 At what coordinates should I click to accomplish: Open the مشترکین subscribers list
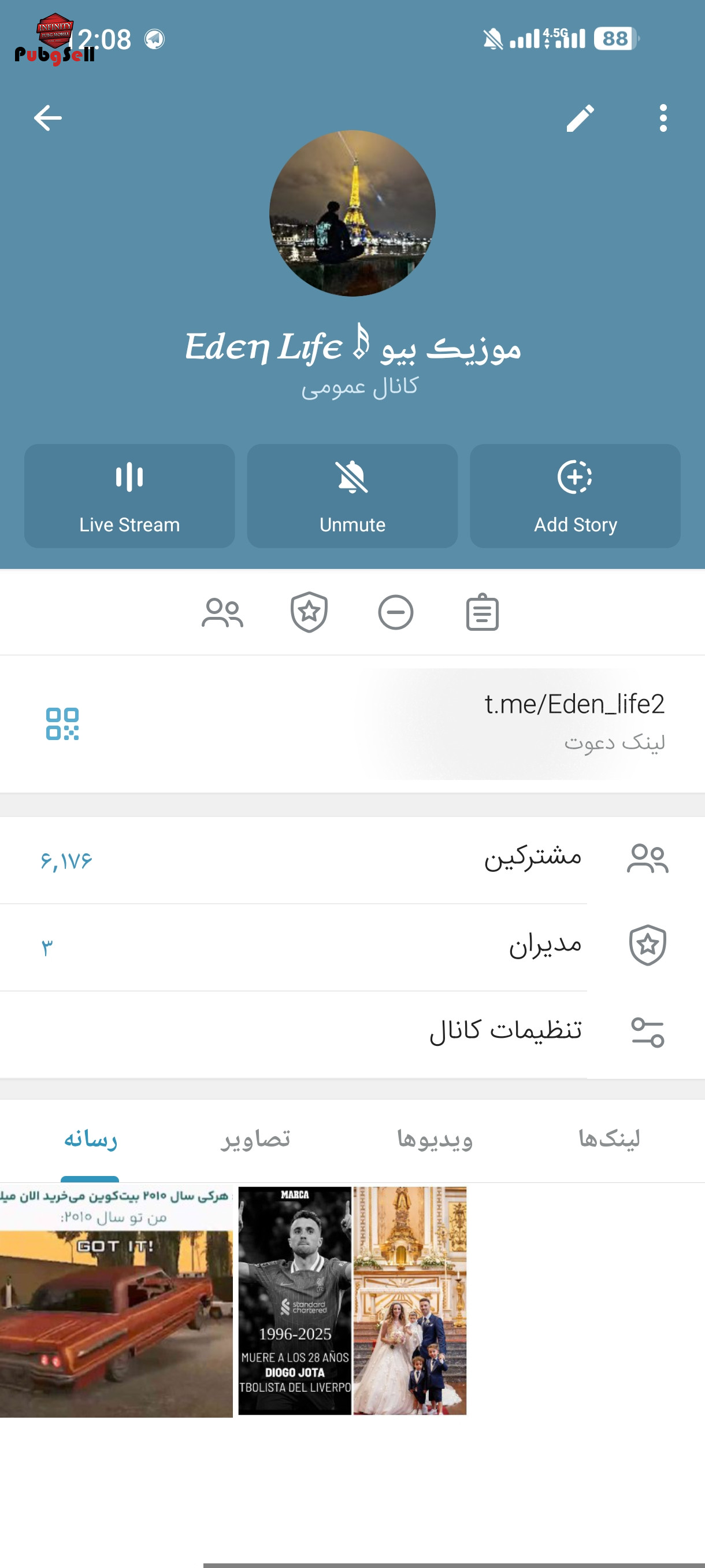click(353, 860)
